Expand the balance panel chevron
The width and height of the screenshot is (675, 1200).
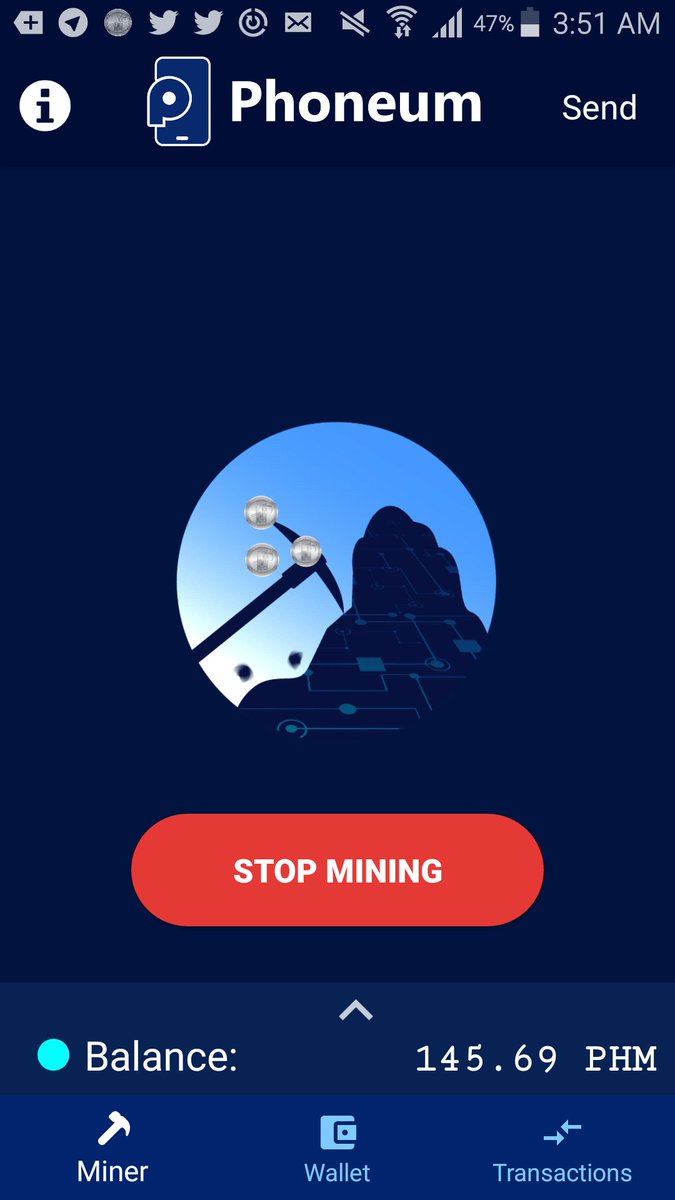coord(355,1010)
